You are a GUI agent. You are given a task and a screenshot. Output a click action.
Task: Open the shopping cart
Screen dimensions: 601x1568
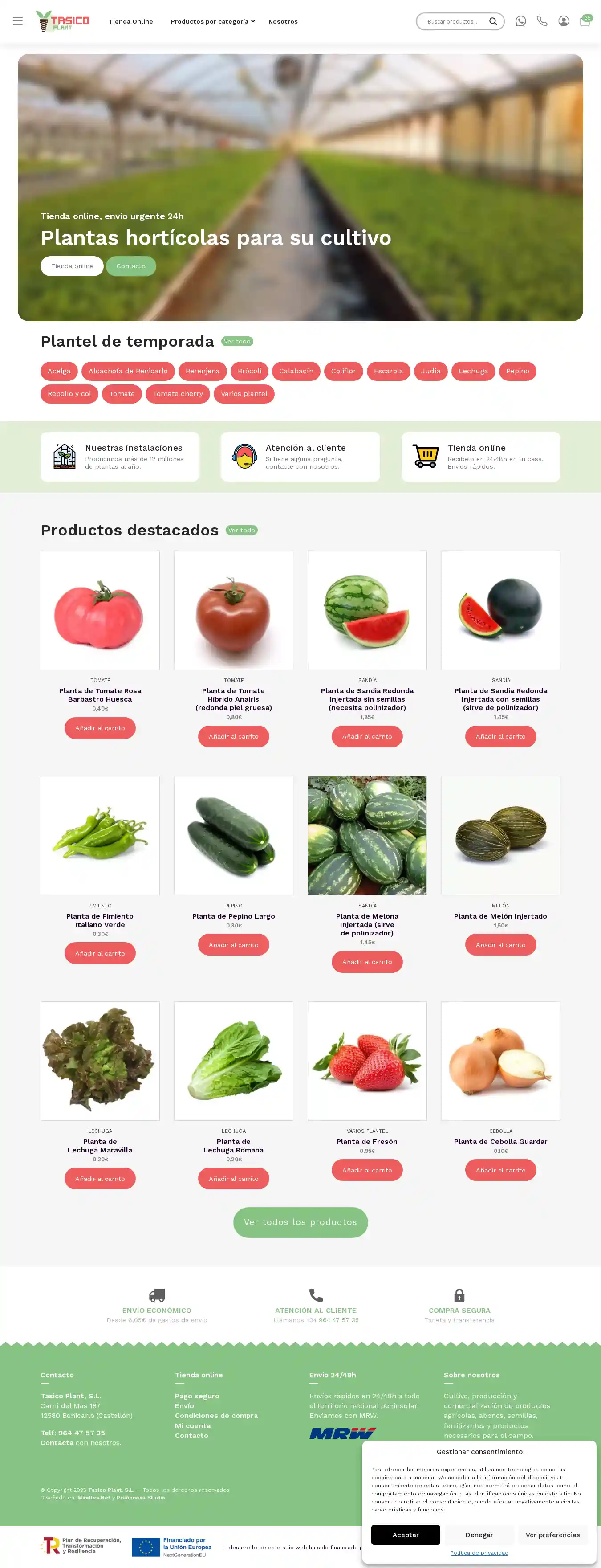(x=585, y=21)
